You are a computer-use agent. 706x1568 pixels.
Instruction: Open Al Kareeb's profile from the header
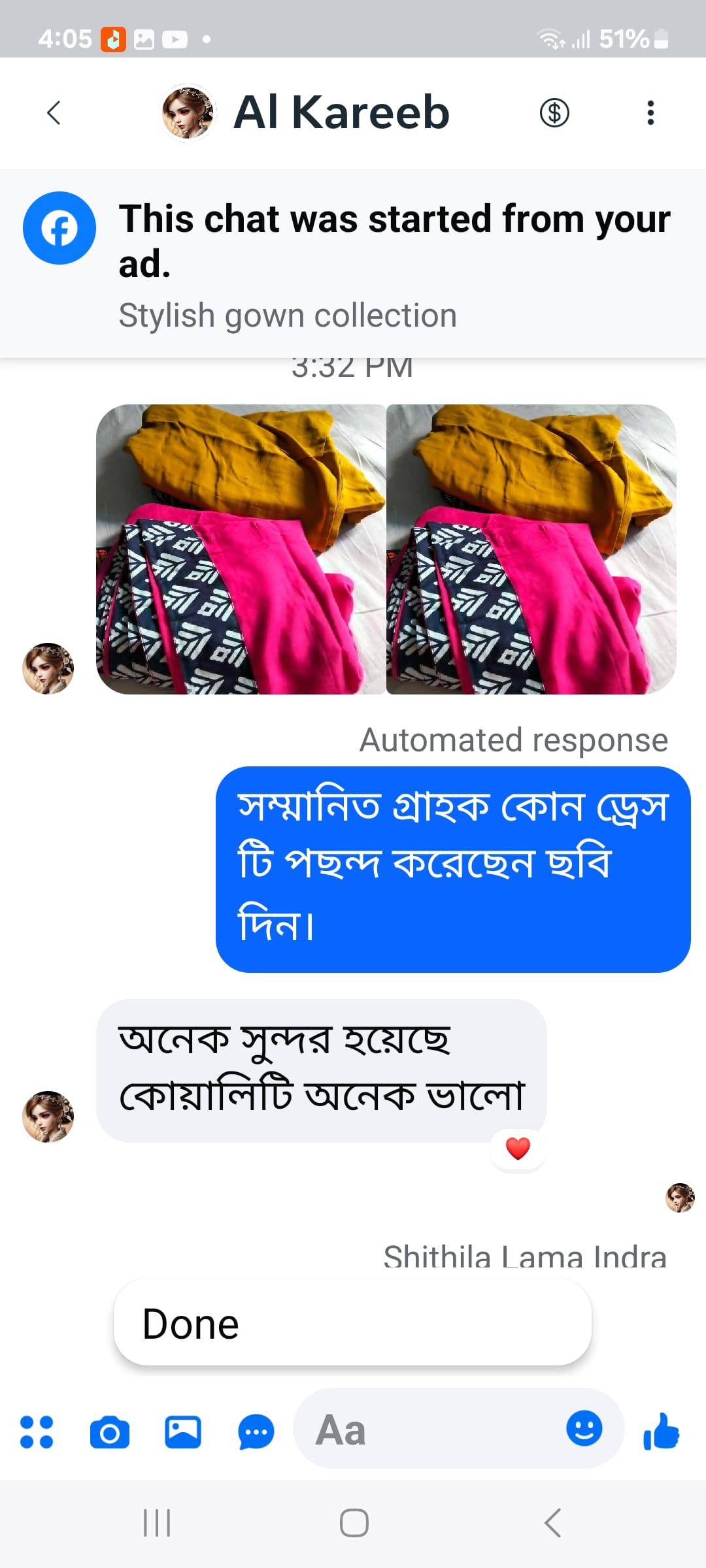pyautogui.click(x=306, y=113)
